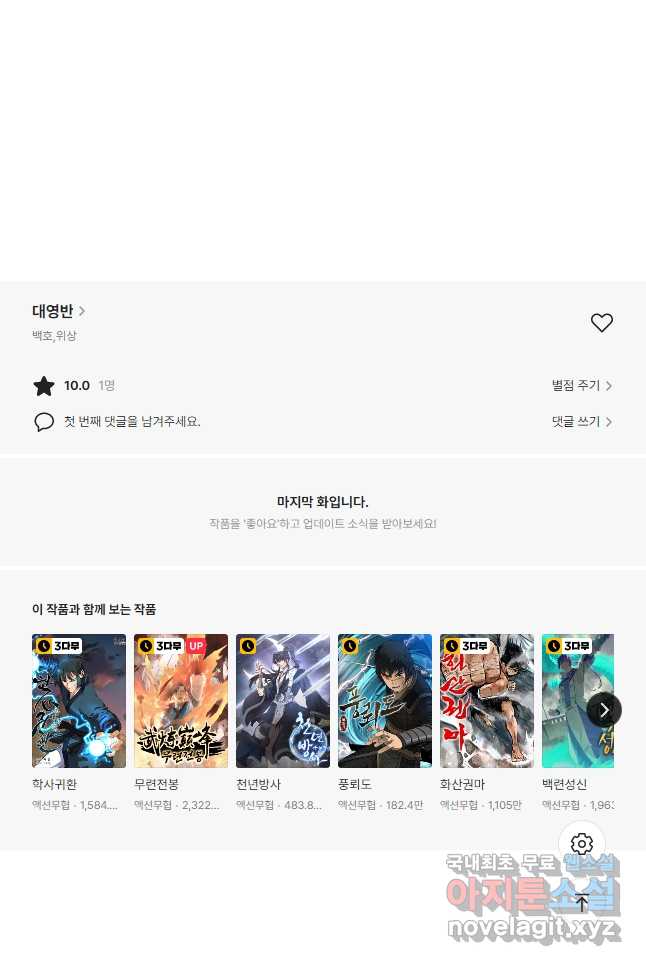Tap 댓글 쓰기 to write a comment
646x966 pixels.
[x=581, y=422]
